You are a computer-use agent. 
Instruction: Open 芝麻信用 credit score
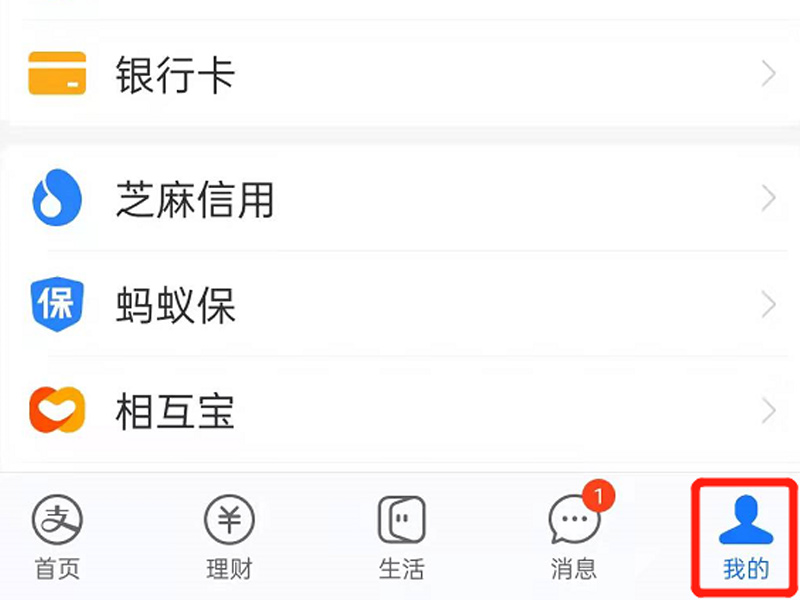point(400,200)
